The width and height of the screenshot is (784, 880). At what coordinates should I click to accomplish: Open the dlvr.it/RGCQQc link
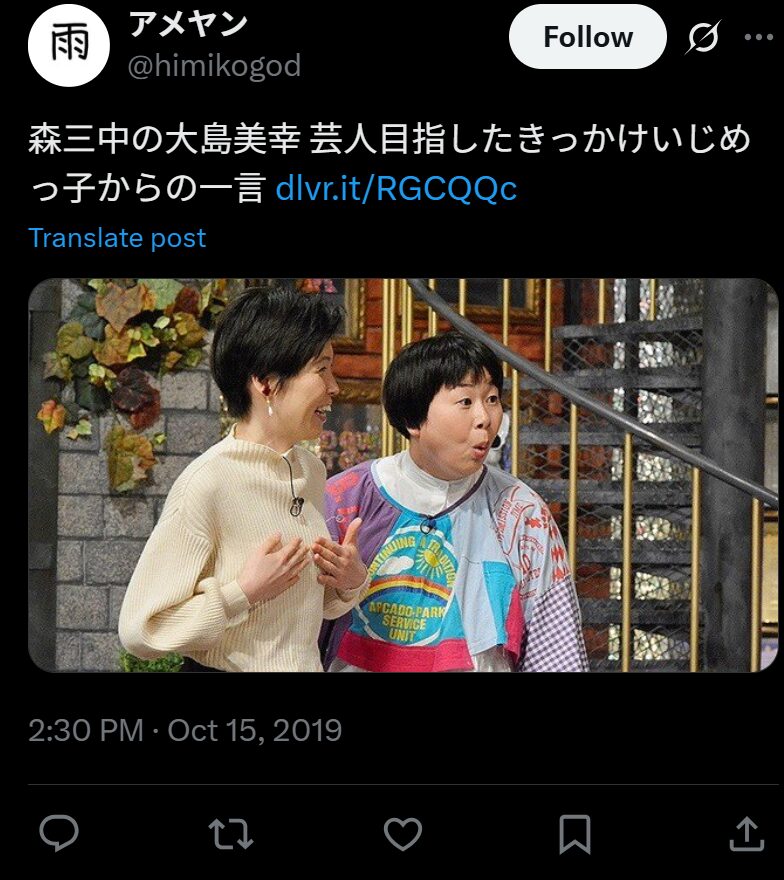pyautogui.click(x=396, y=188)
